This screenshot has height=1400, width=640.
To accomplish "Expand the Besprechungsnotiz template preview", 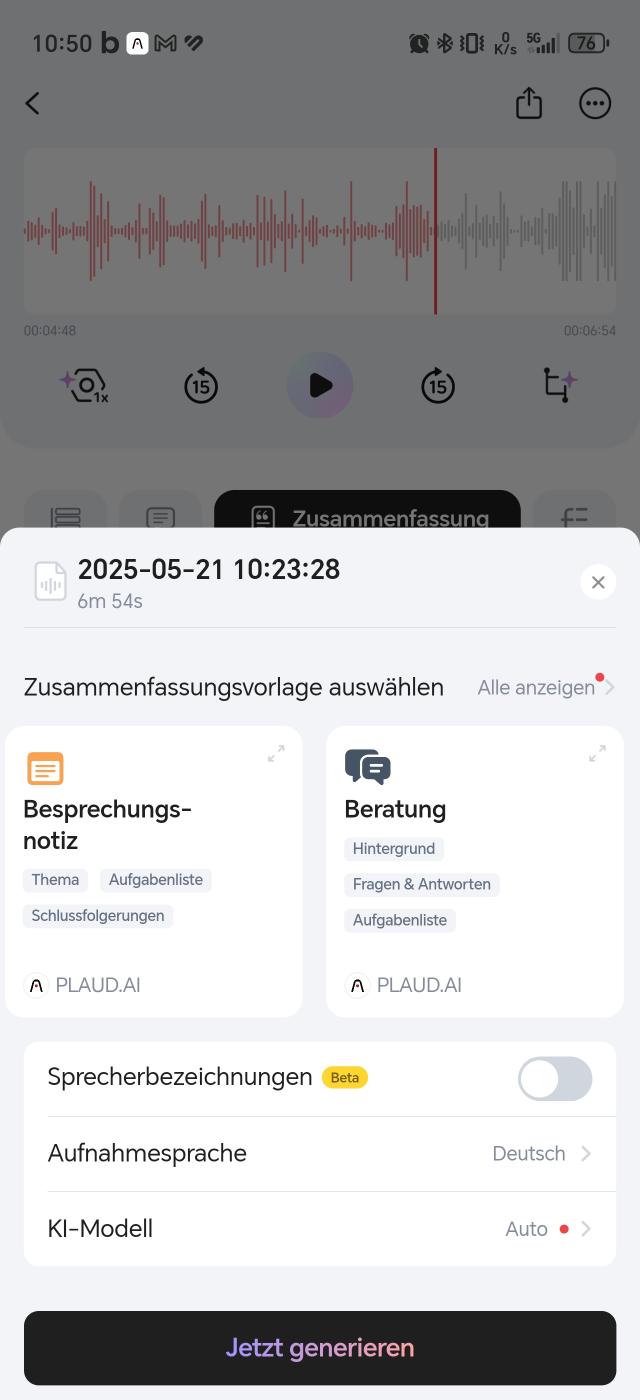I will coord(276,754).
